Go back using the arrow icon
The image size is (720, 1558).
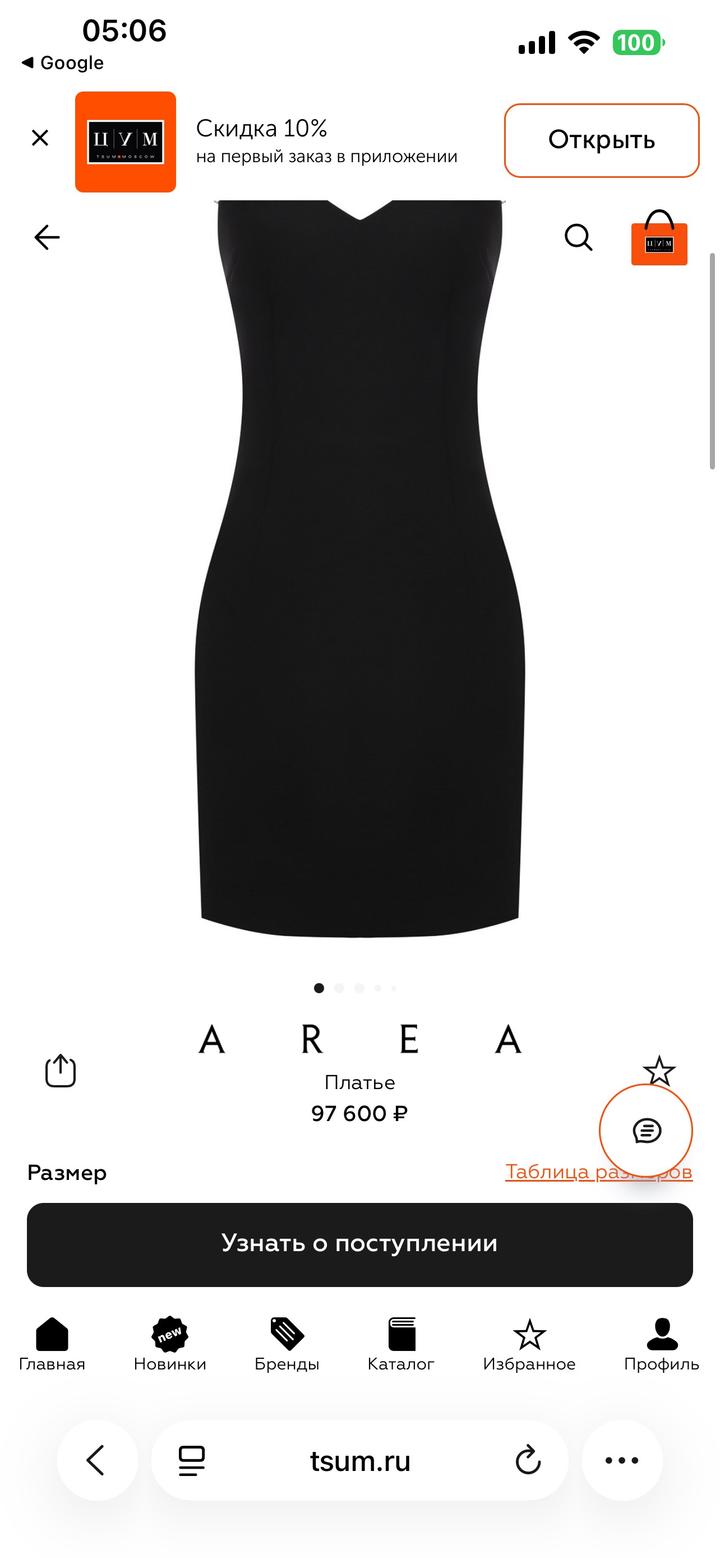pyautogui.click(x=47, y=237)
